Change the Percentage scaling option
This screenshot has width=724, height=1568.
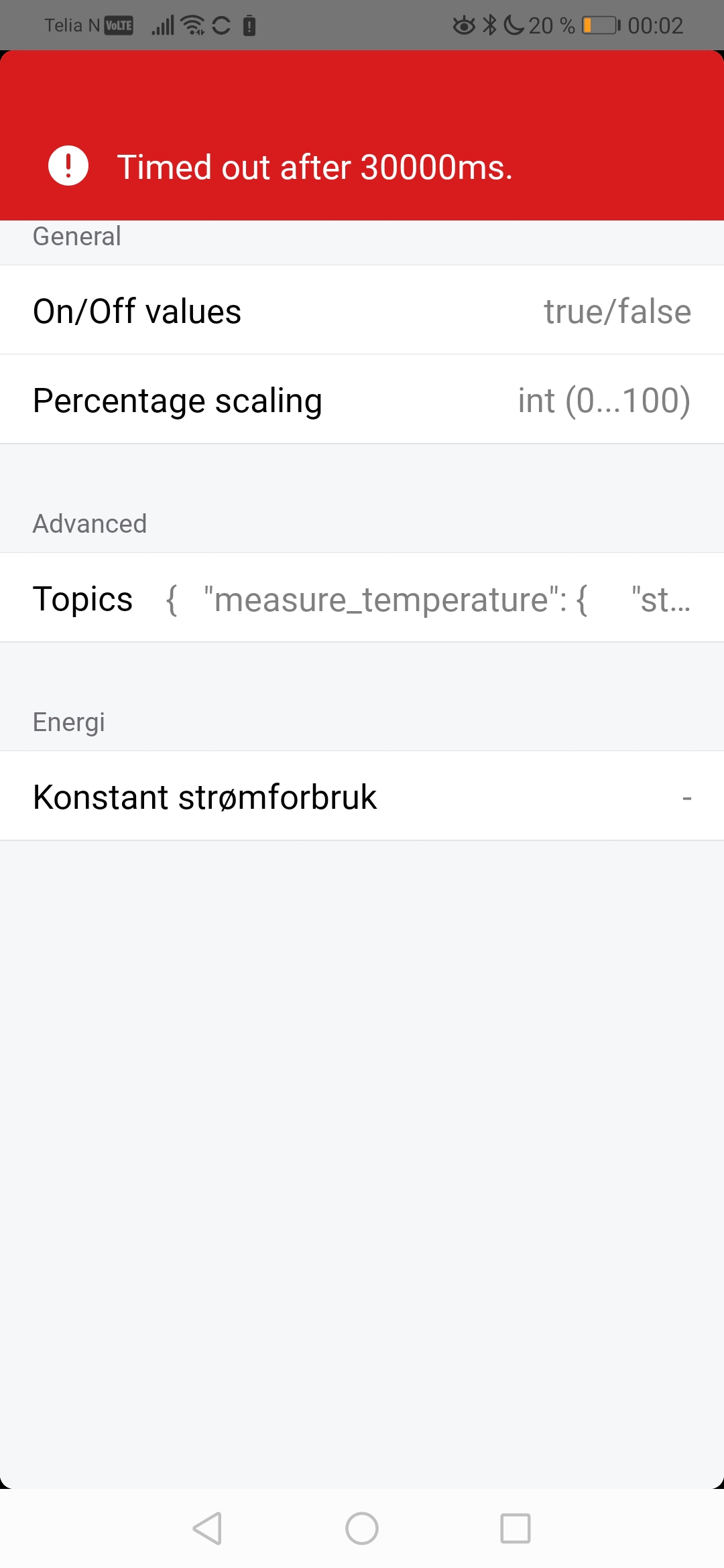coord(362,400)
